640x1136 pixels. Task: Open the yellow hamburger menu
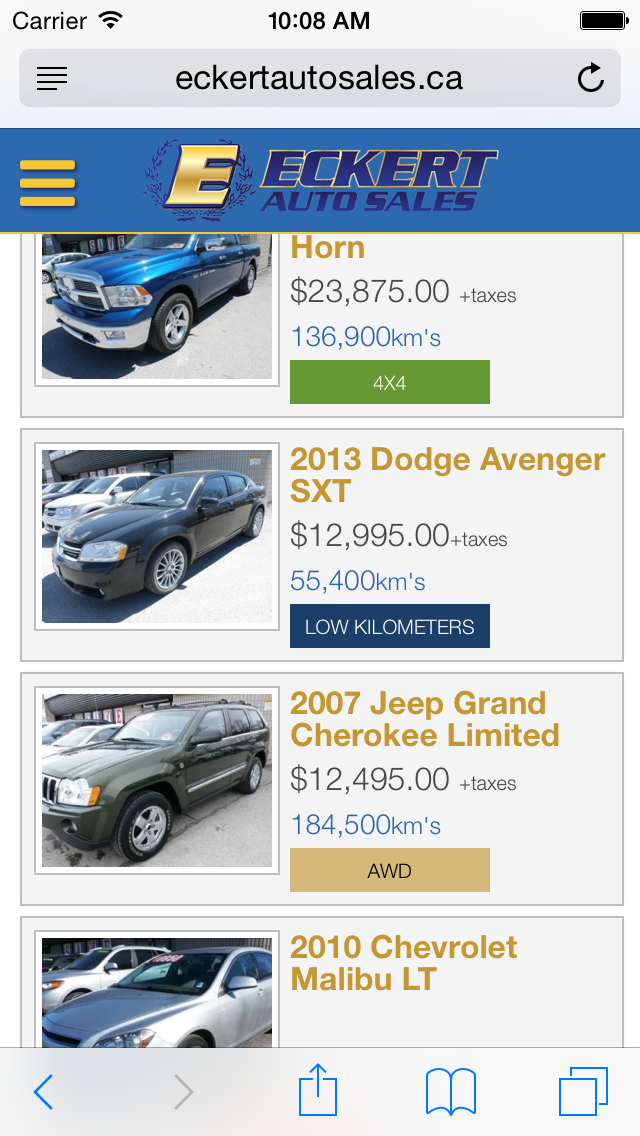[47, 183]
